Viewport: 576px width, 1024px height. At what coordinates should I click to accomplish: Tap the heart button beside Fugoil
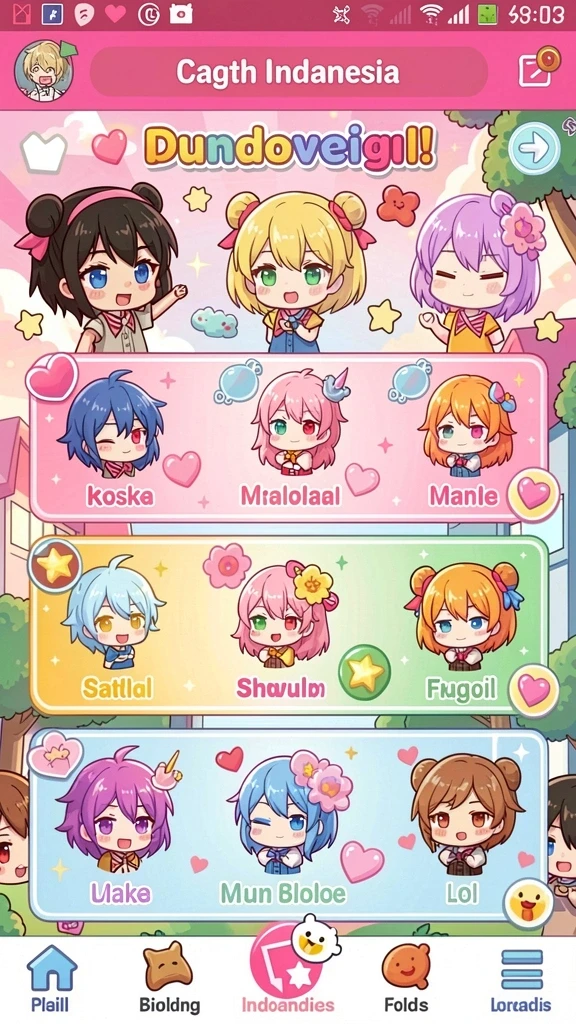tap(534, 691)
